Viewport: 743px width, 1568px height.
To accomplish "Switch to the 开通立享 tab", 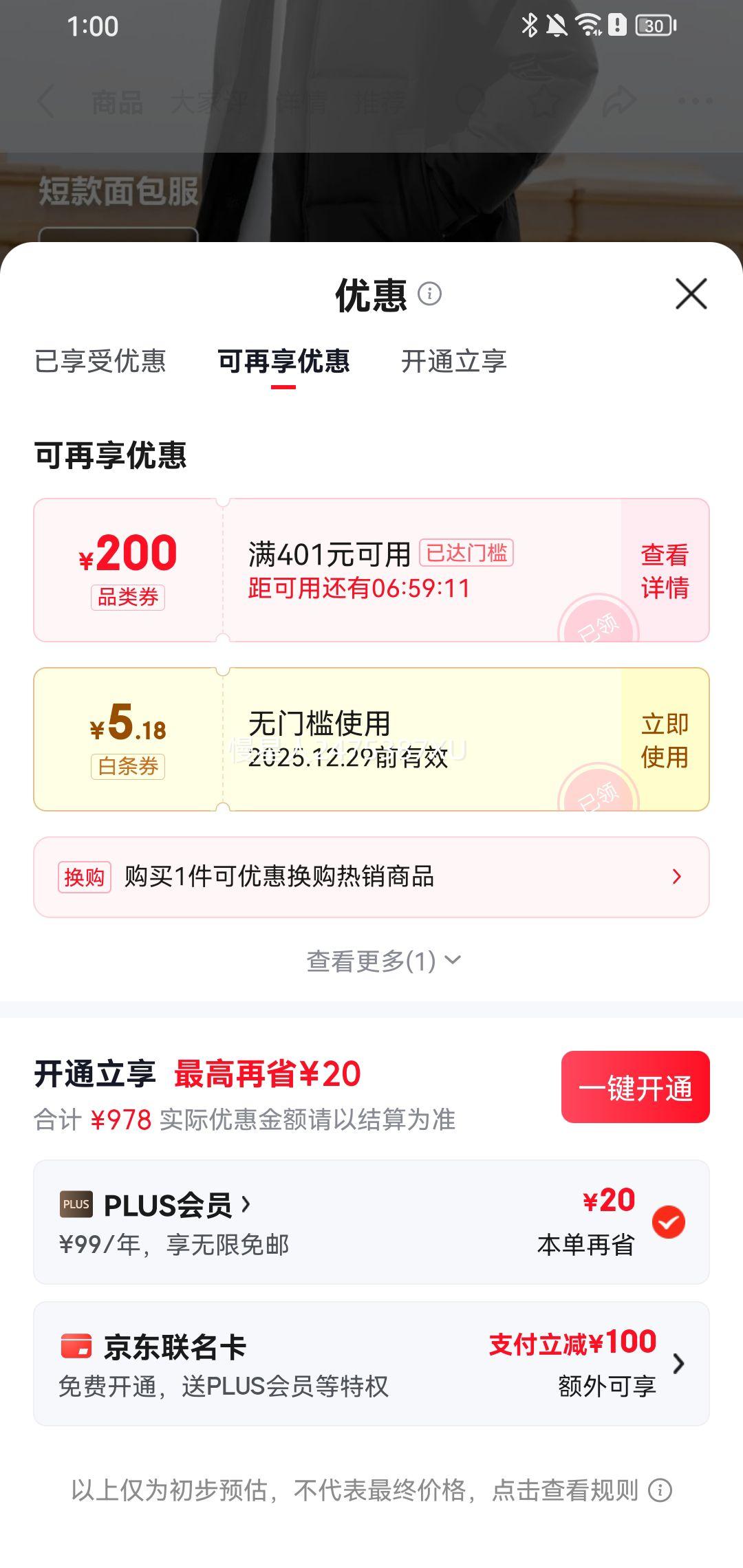I will [453, 362].
